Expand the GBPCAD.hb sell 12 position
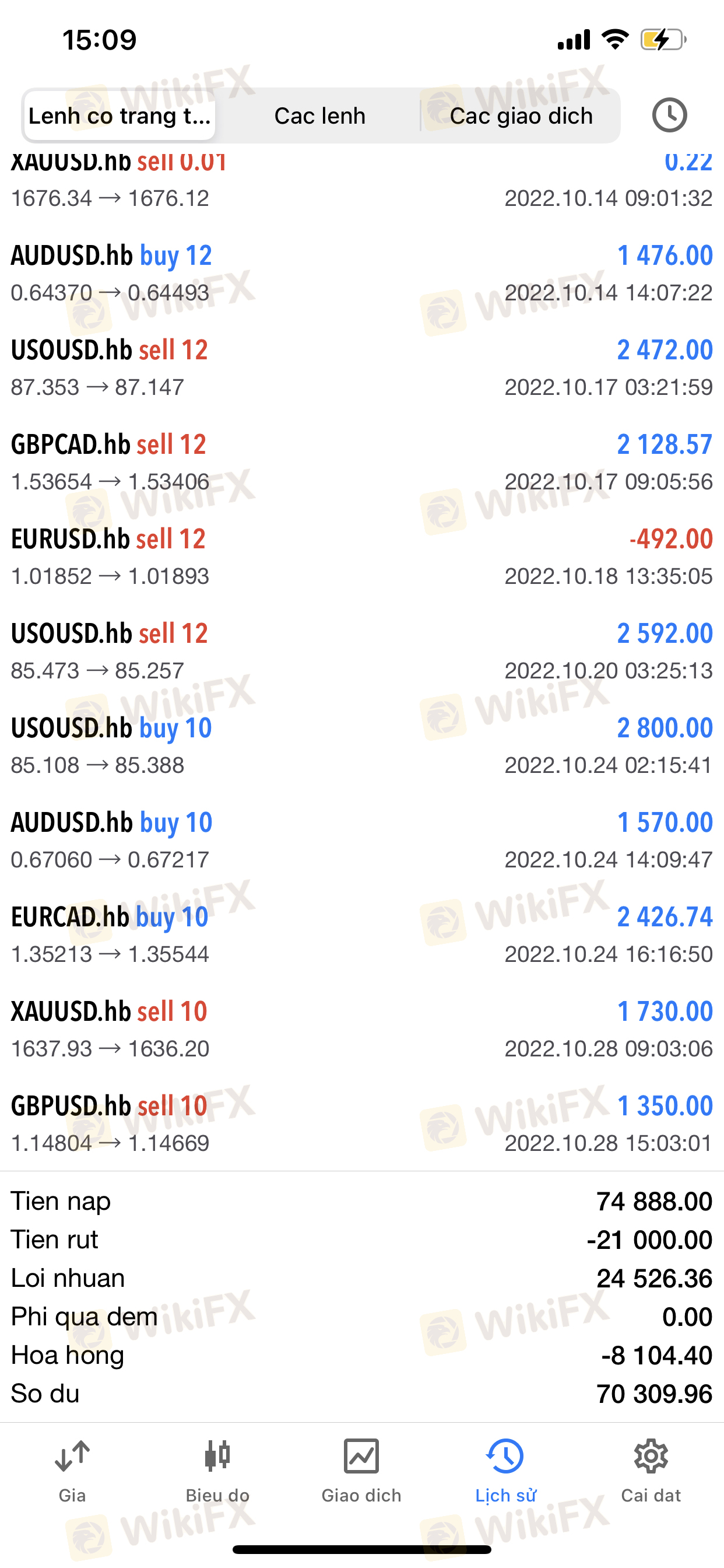 [x=362, y=463]
